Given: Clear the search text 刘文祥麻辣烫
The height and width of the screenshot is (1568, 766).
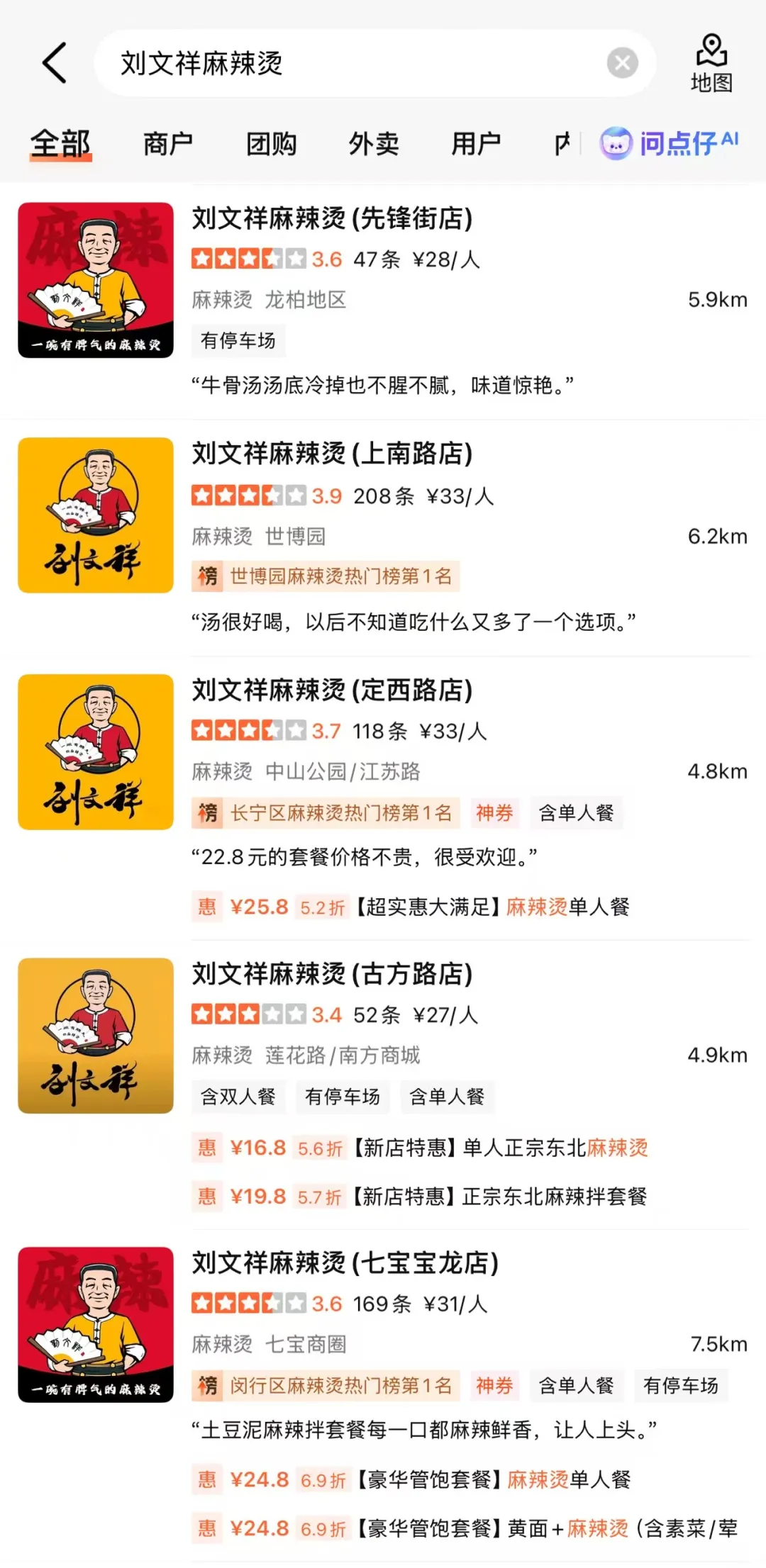Looking at the screenshot, I should pyautogui.click(x=622, y=63).
